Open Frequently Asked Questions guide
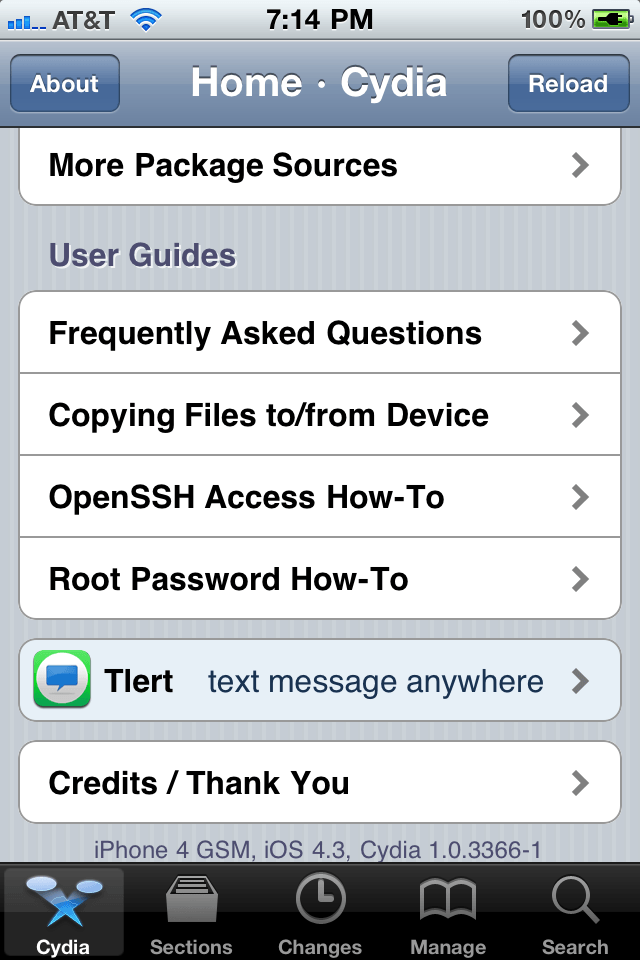The height and width of the screenshot is (960, 640). pyautogui.click(x=320, y=333)
